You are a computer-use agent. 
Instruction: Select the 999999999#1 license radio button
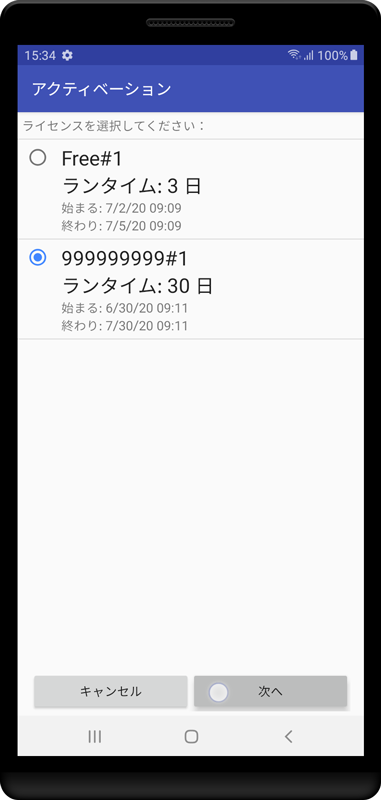tap(38, 258)
